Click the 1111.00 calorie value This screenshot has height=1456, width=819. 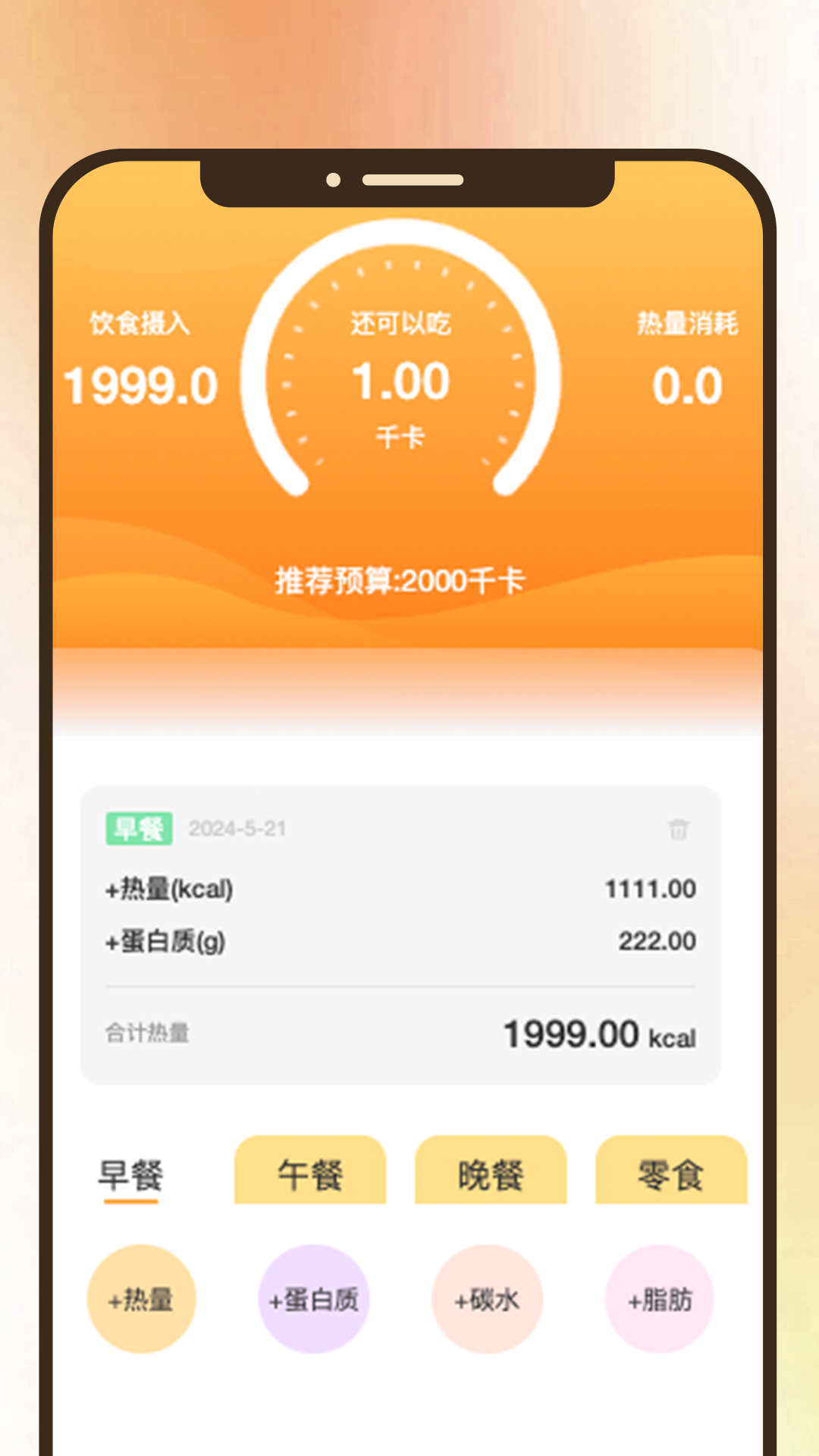tap(651, 887)
